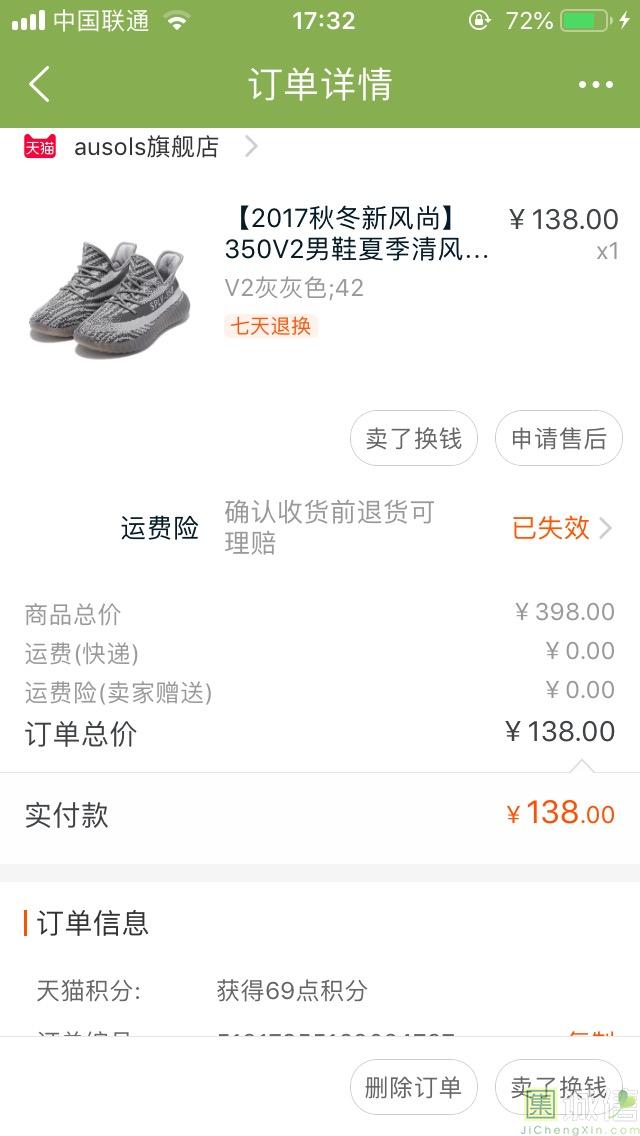
Task: Request after-sales service via 申请售后
Action: click(x=559, y=439)
